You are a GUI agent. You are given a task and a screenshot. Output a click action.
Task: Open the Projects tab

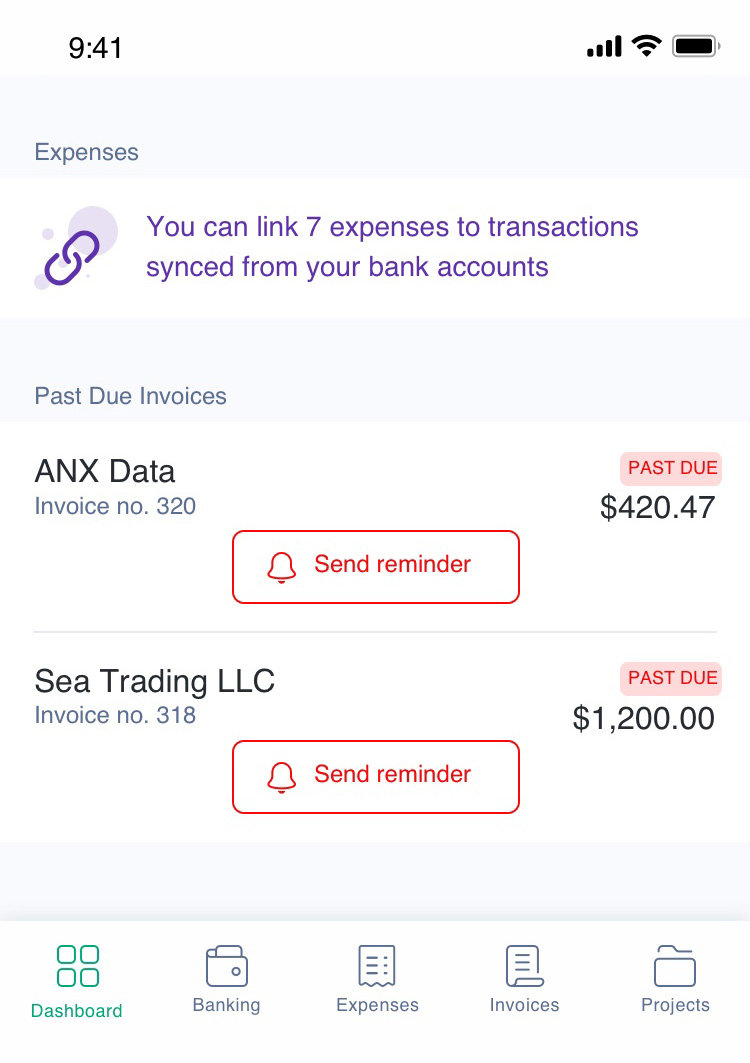[x=675, y=981]
